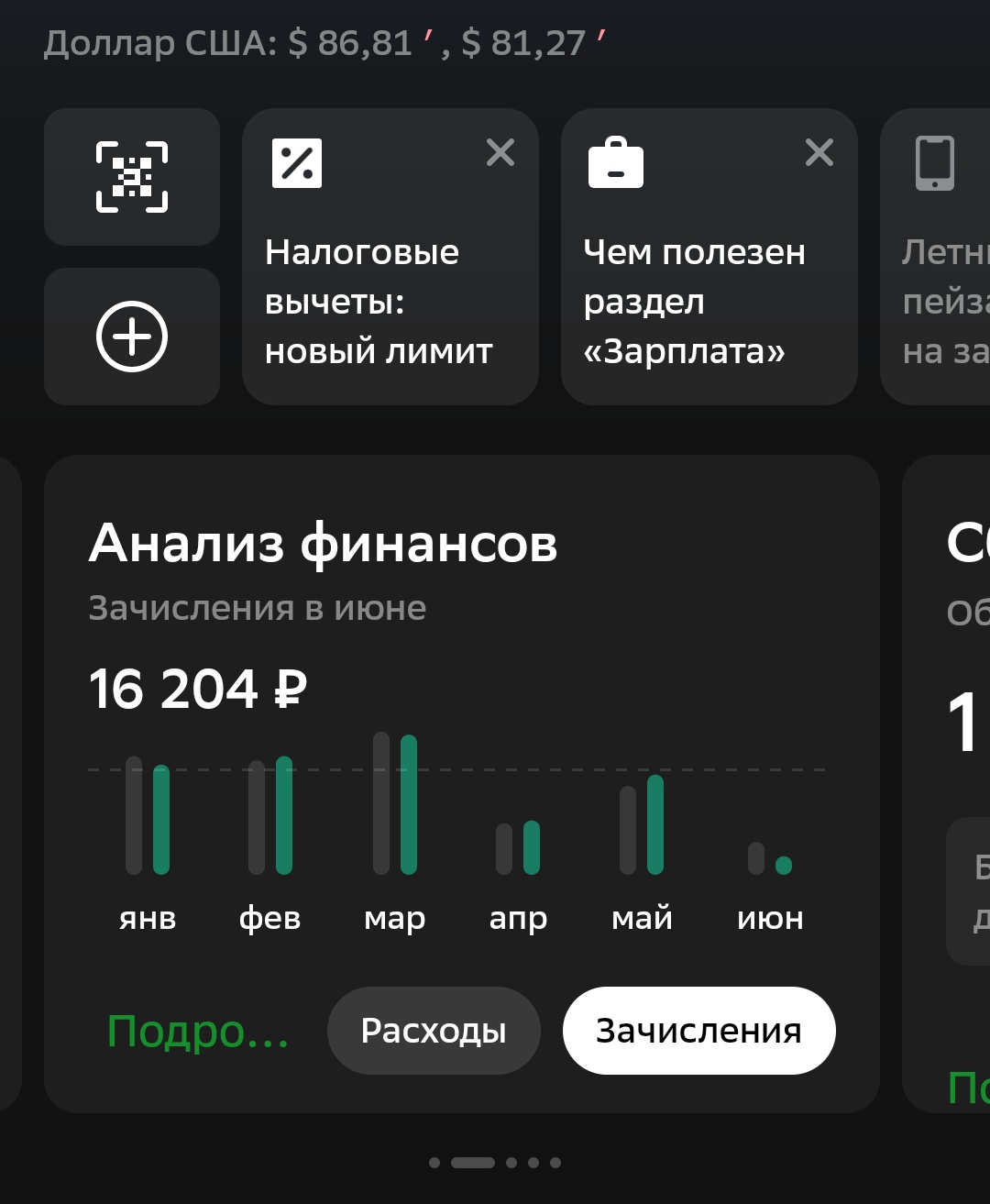
Task: Dismiss the Налоговые вычеты card
Action: pos(500,152)
